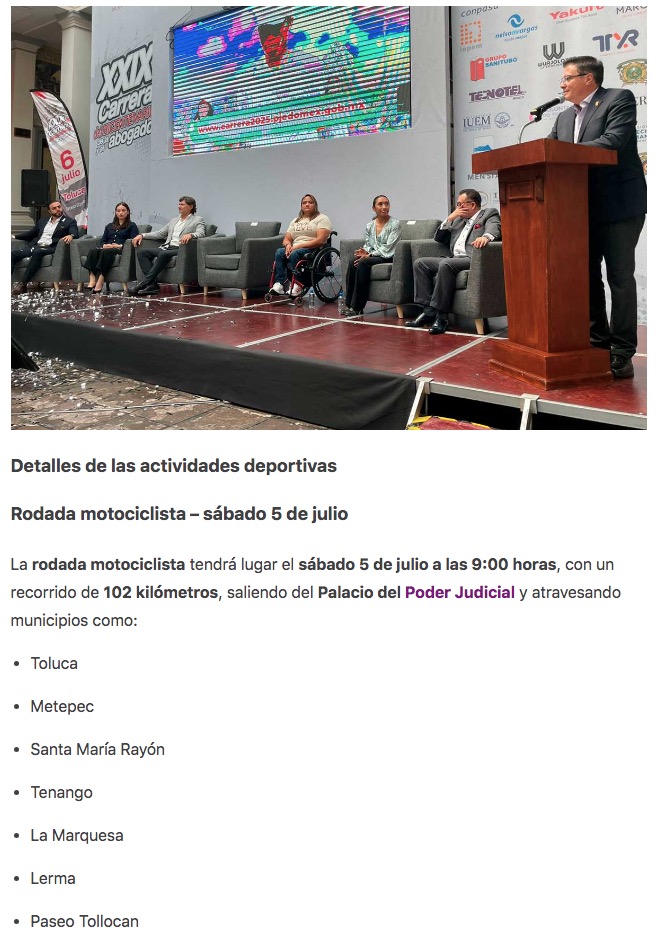Image resolution: width=665 pixels, height=949 pixels.
Task: Open the Poder Judicial link
Action: click(x=459, y=592)
